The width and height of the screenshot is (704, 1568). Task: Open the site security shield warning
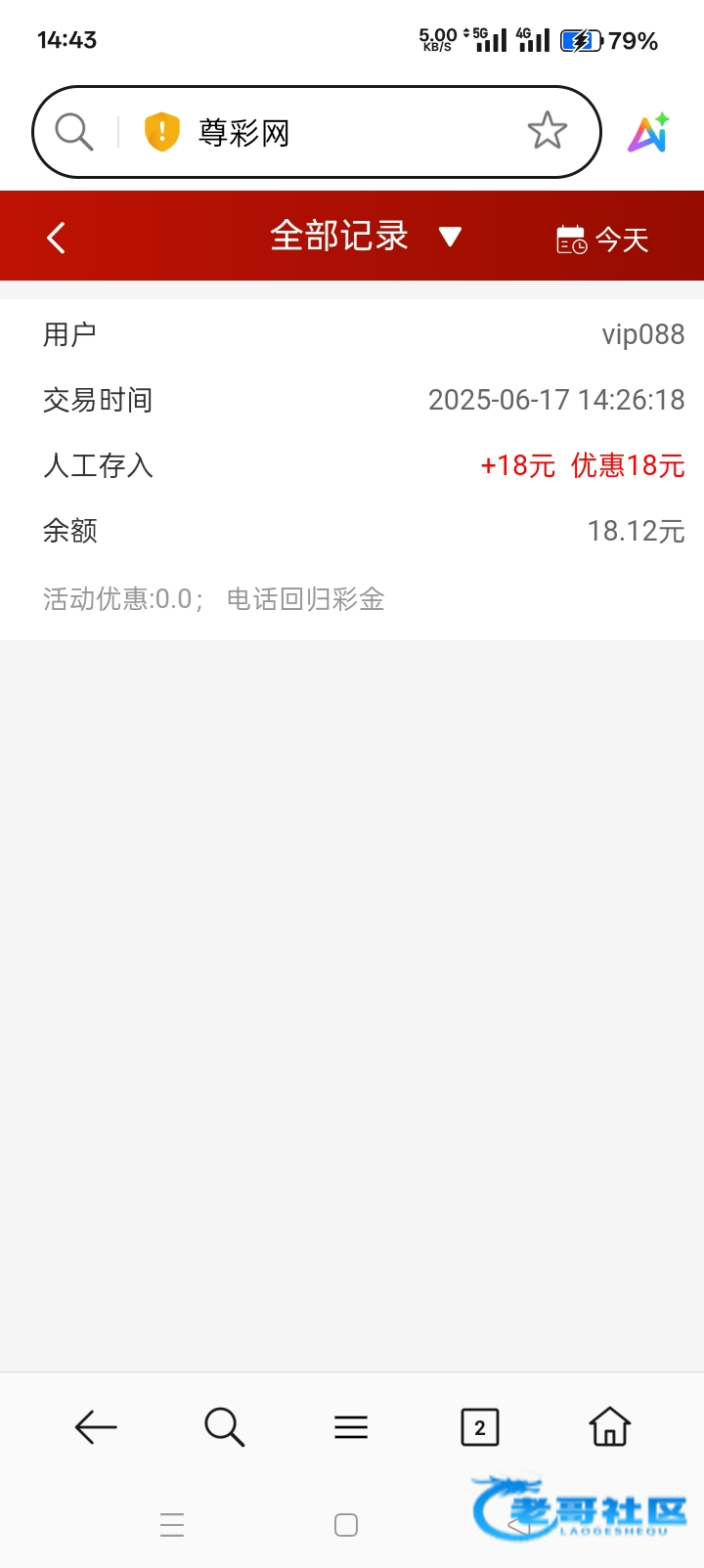[x=162, y=132]
